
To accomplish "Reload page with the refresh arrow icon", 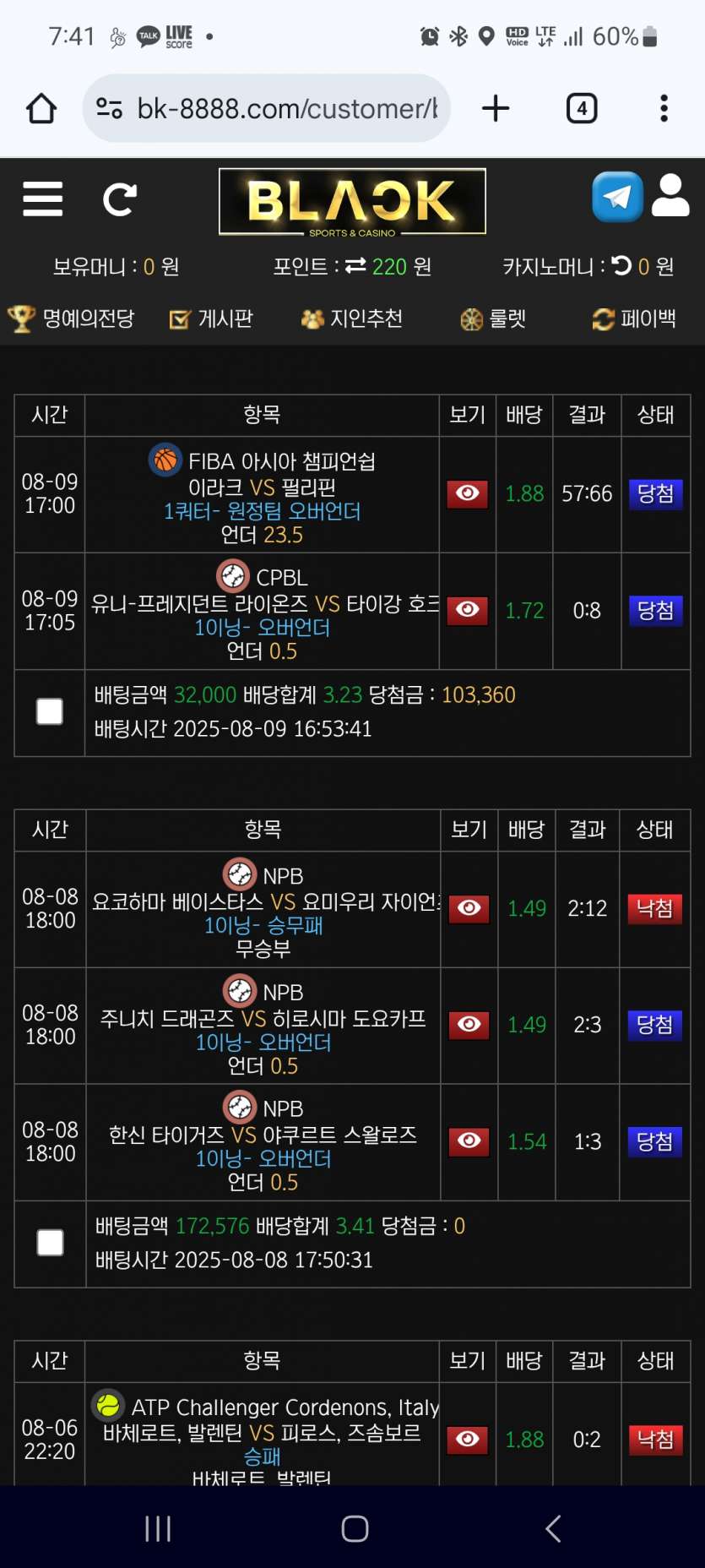I will (120, 199).
